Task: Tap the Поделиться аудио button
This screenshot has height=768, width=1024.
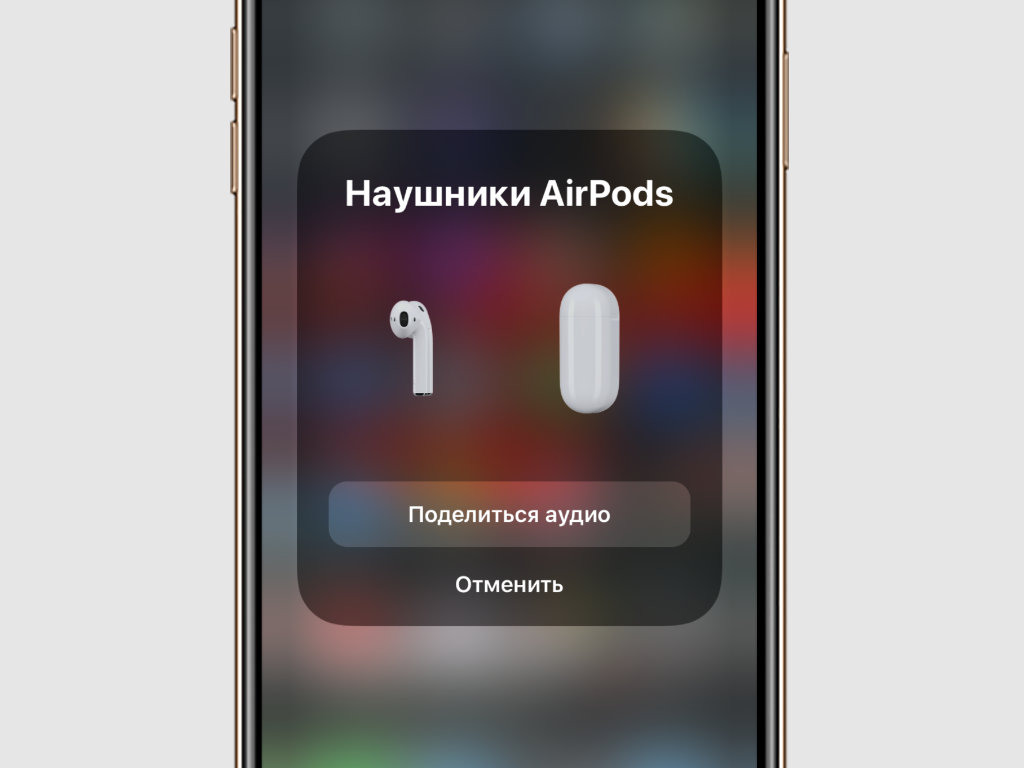Action: pyautogui.click(x=509, y=515)
